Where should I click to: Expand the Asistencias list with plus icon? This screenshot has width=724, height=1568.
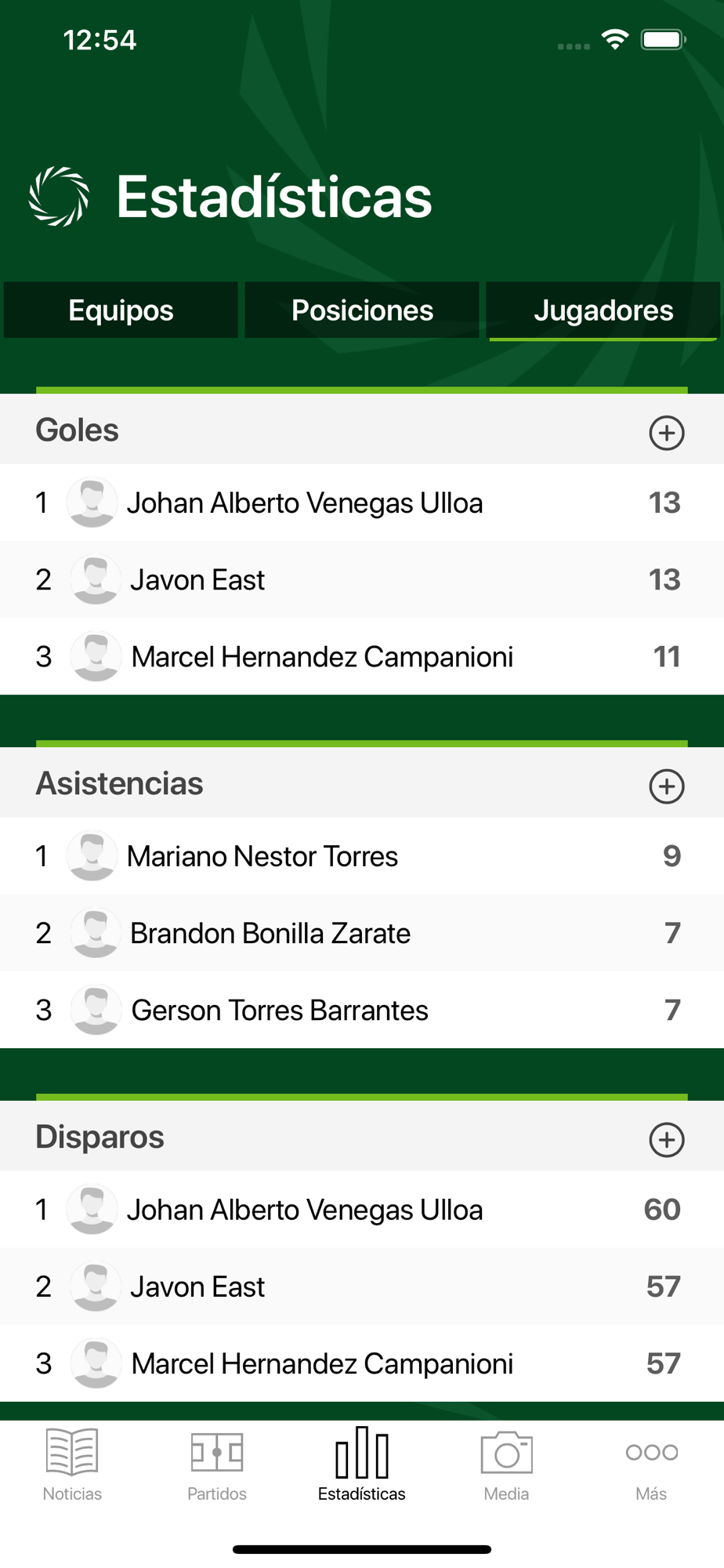667,786
